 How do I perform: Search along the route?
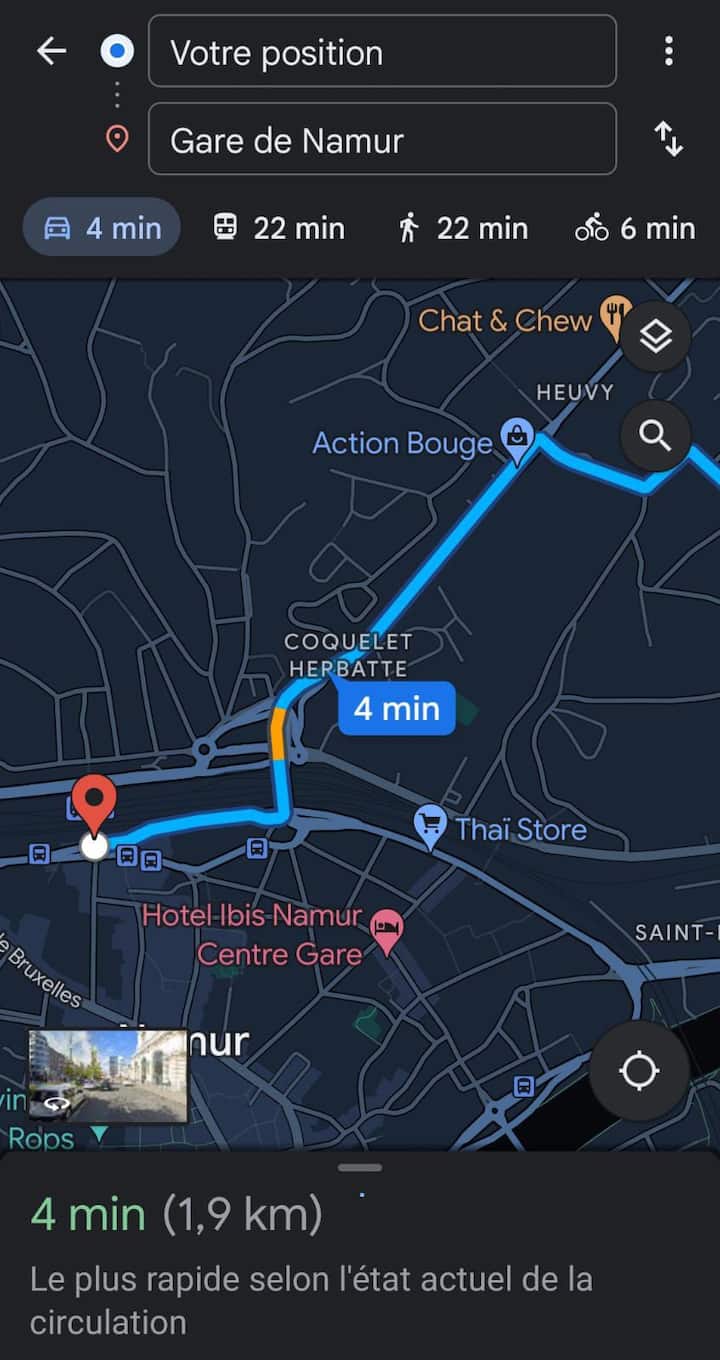655,436
